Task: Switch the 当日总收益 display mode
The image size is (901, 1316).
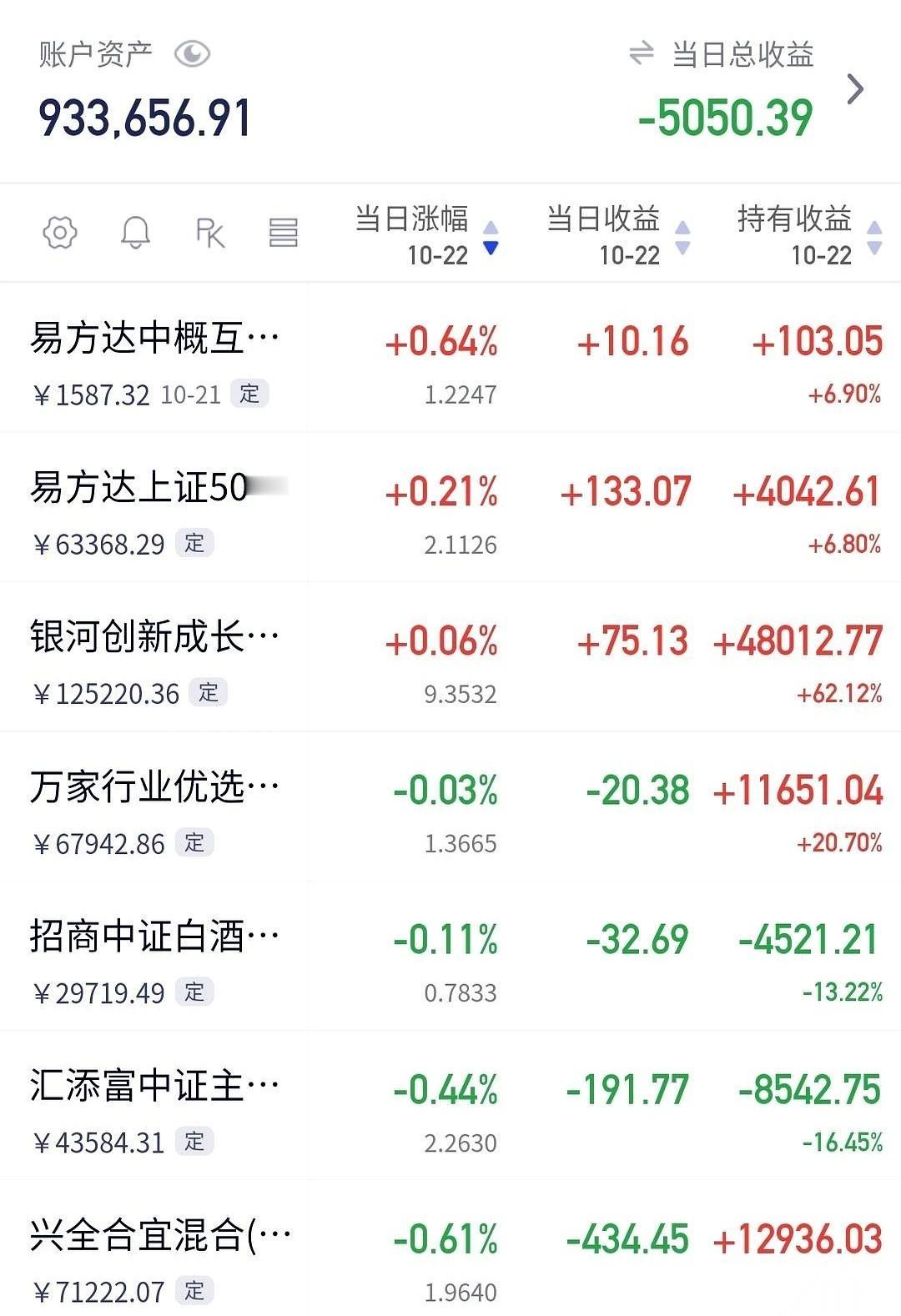Action: coord(641,55)
